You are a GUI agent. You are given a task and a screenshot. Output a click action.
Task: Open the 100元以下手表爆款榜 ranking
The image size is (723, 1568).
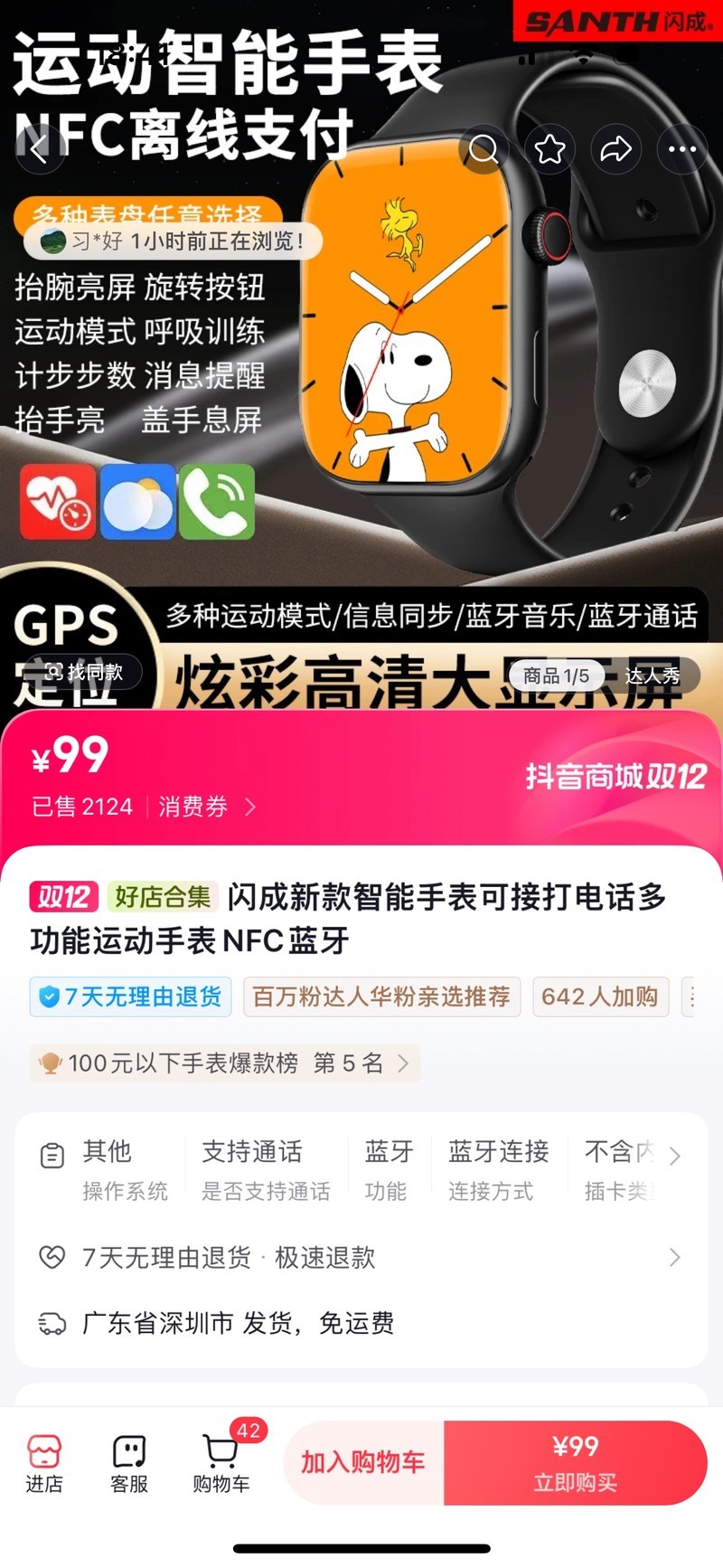coord(225,1063)
